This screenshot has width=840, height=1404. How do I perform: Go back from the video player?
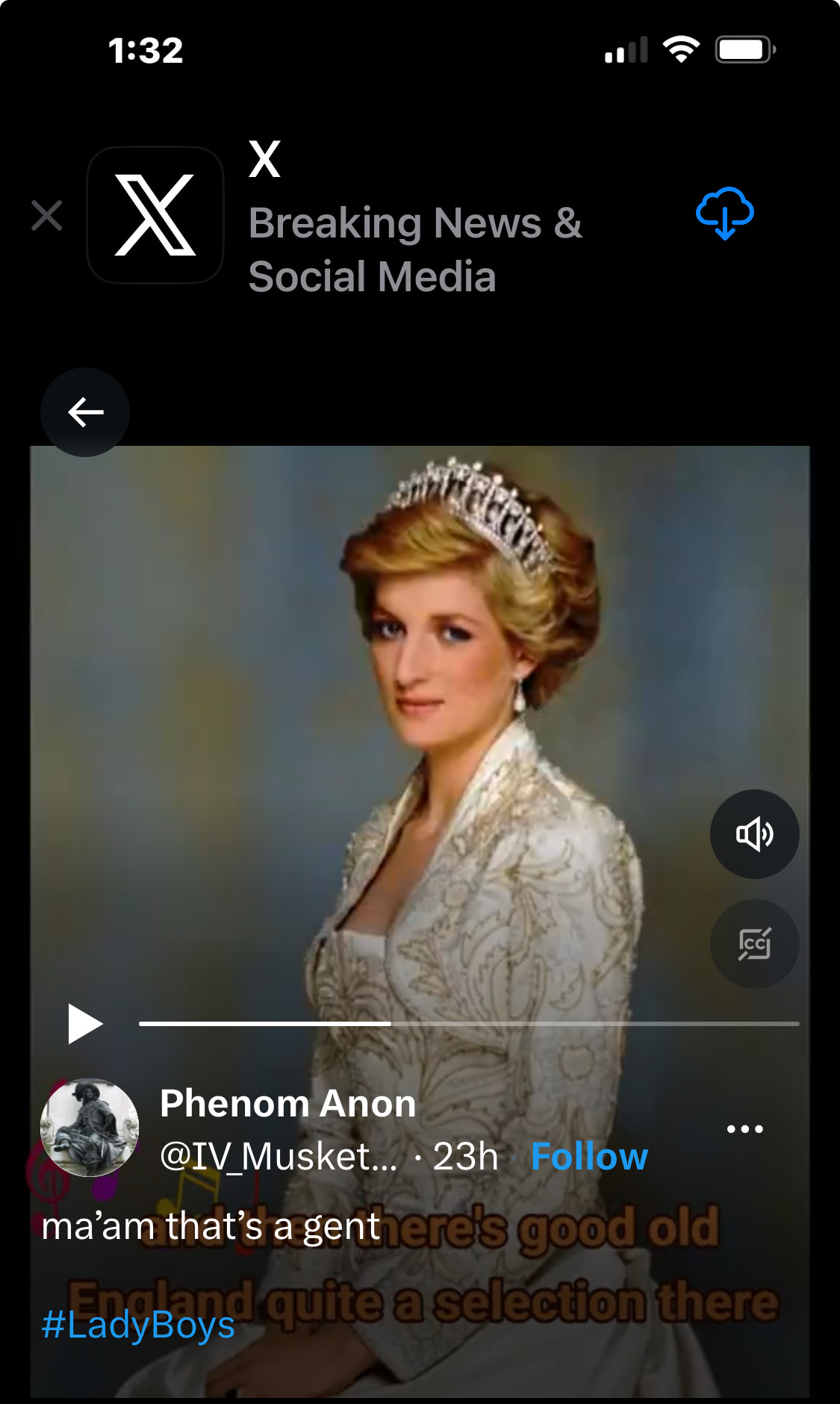pos(85,412)
